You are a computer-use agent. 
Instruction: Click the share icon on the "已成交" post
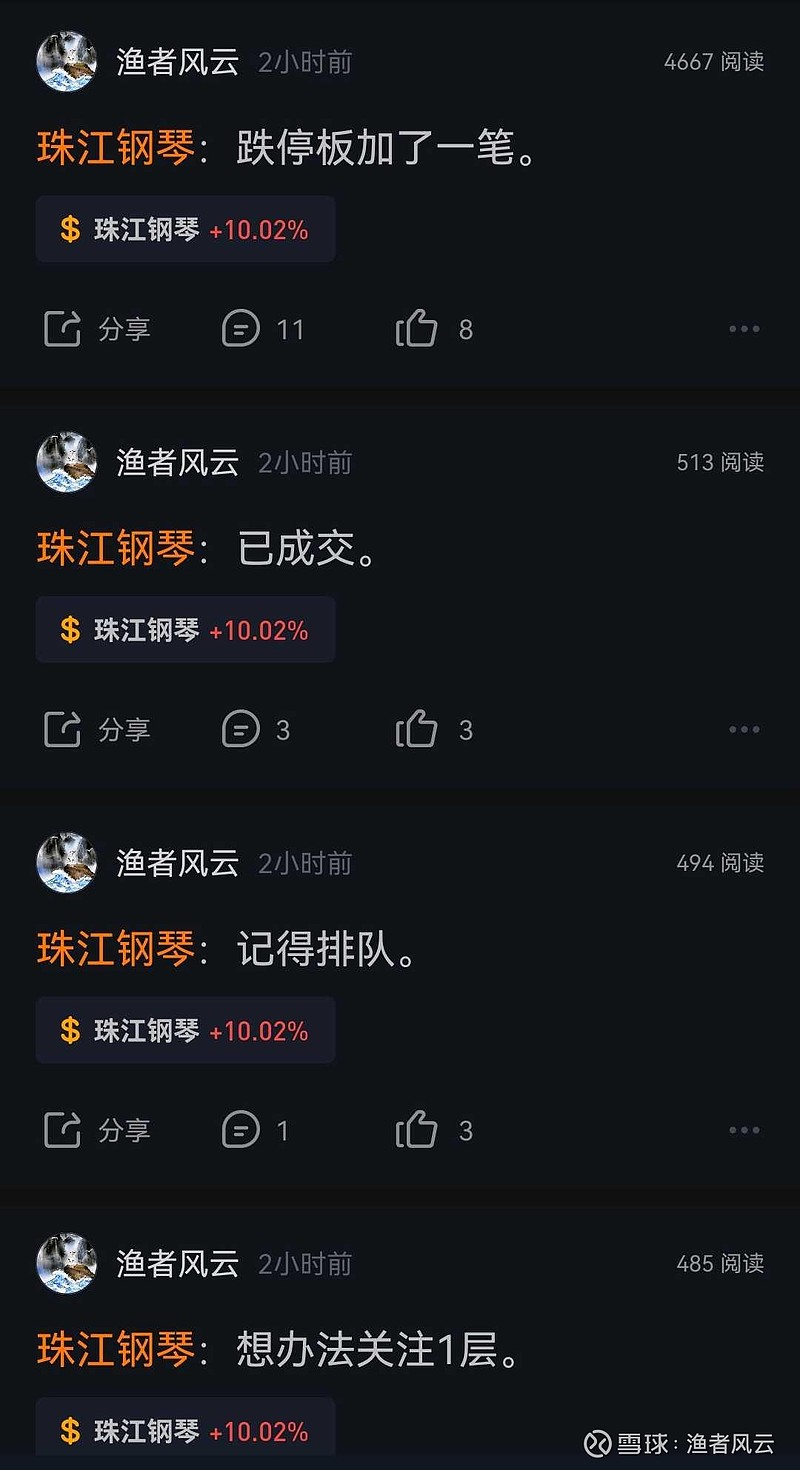(x=98, y=729)
